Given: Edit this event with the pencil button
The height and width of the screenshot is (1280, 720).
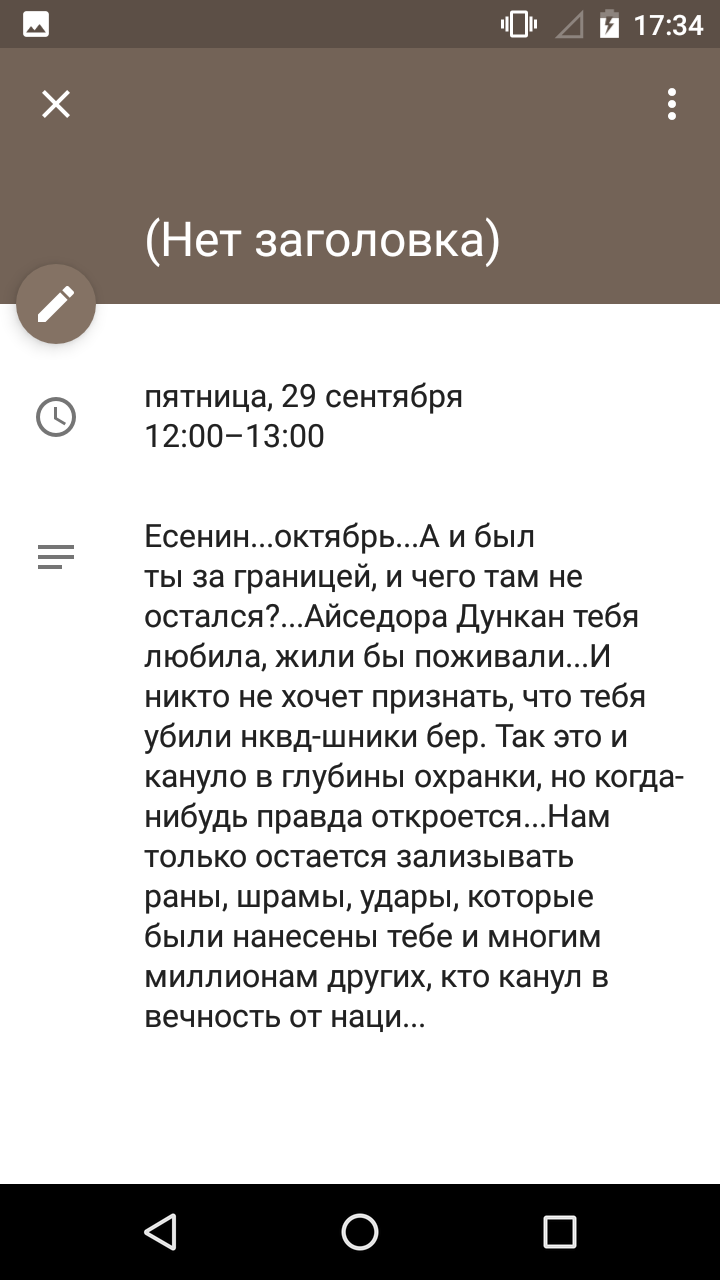Looking at the screenshot, I should click(x=56, y=304).
